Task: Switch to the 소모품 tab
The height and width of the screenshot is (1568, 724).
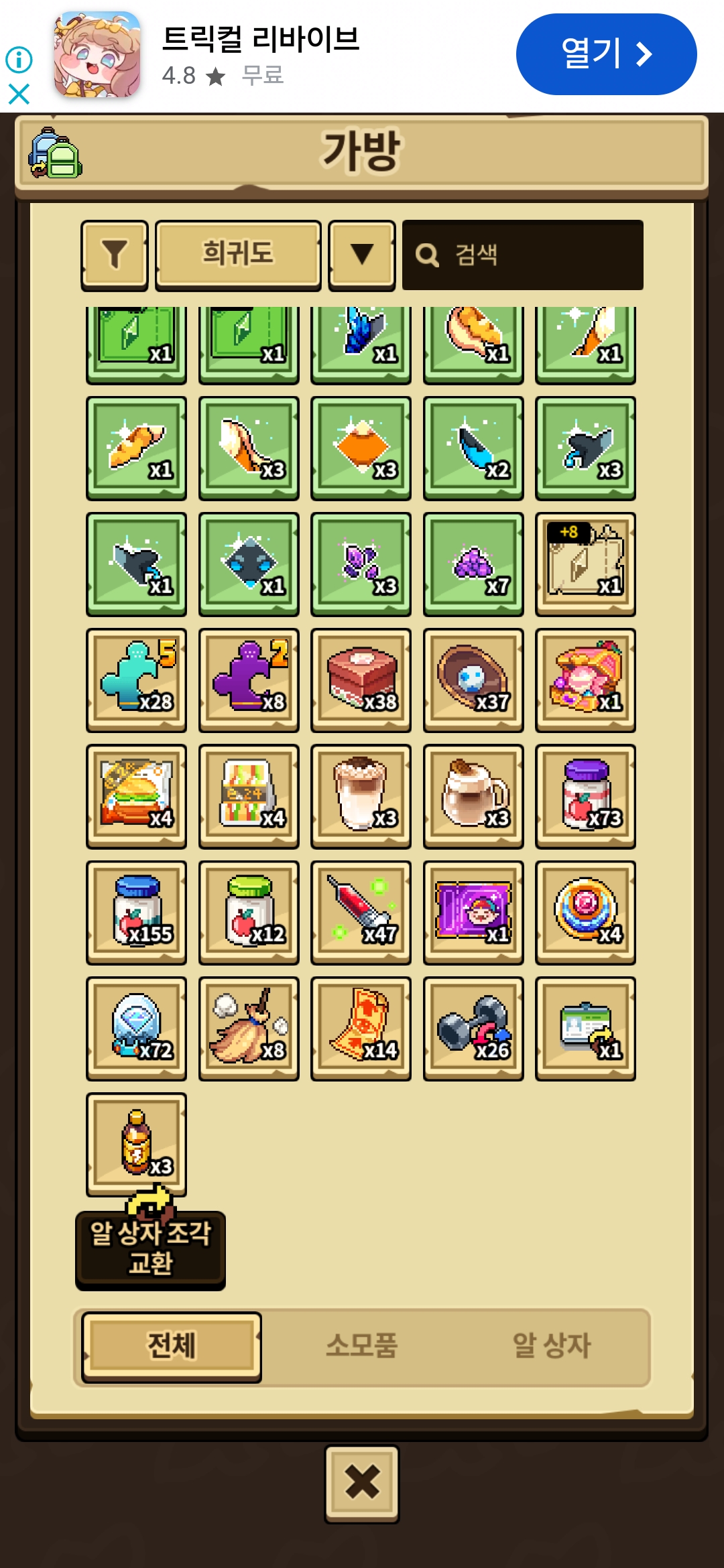Action: click(362, 1346)
